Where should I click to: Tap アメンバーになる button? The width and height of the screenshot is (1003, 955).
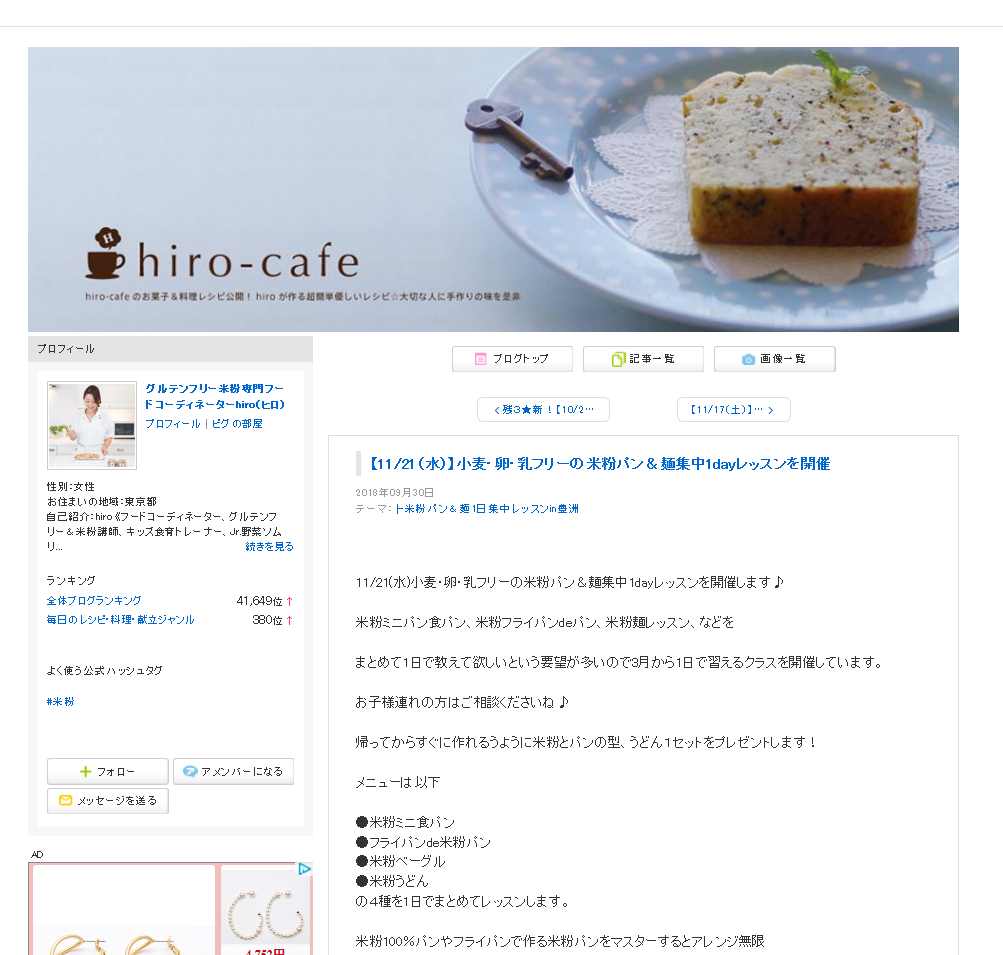pos(233,771)
